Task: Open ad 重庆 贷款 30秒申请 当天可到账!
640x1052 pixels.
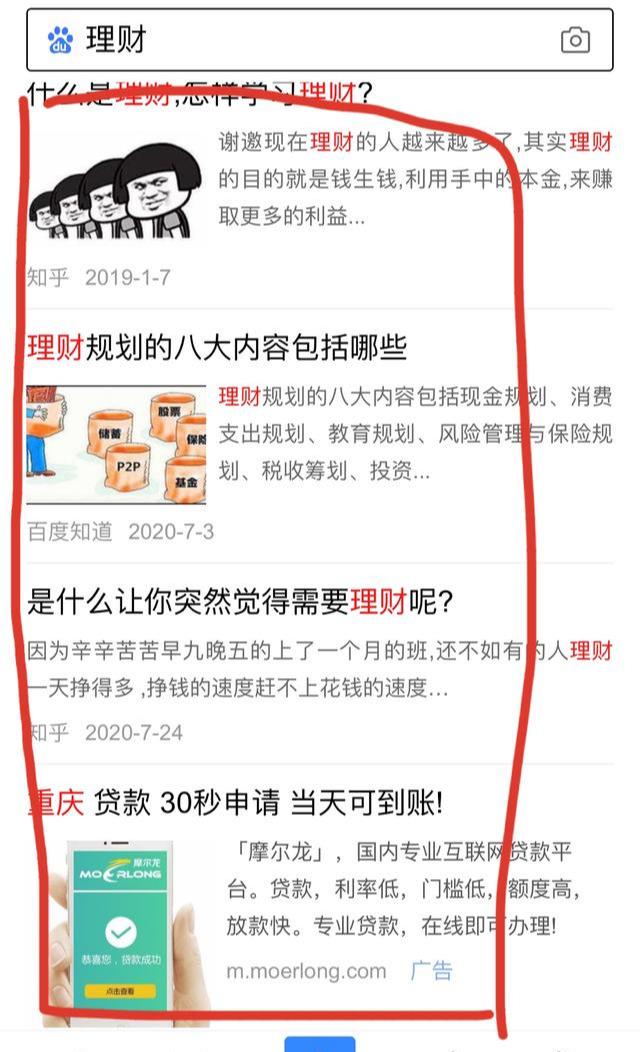Action: click(x=235, y=802)
